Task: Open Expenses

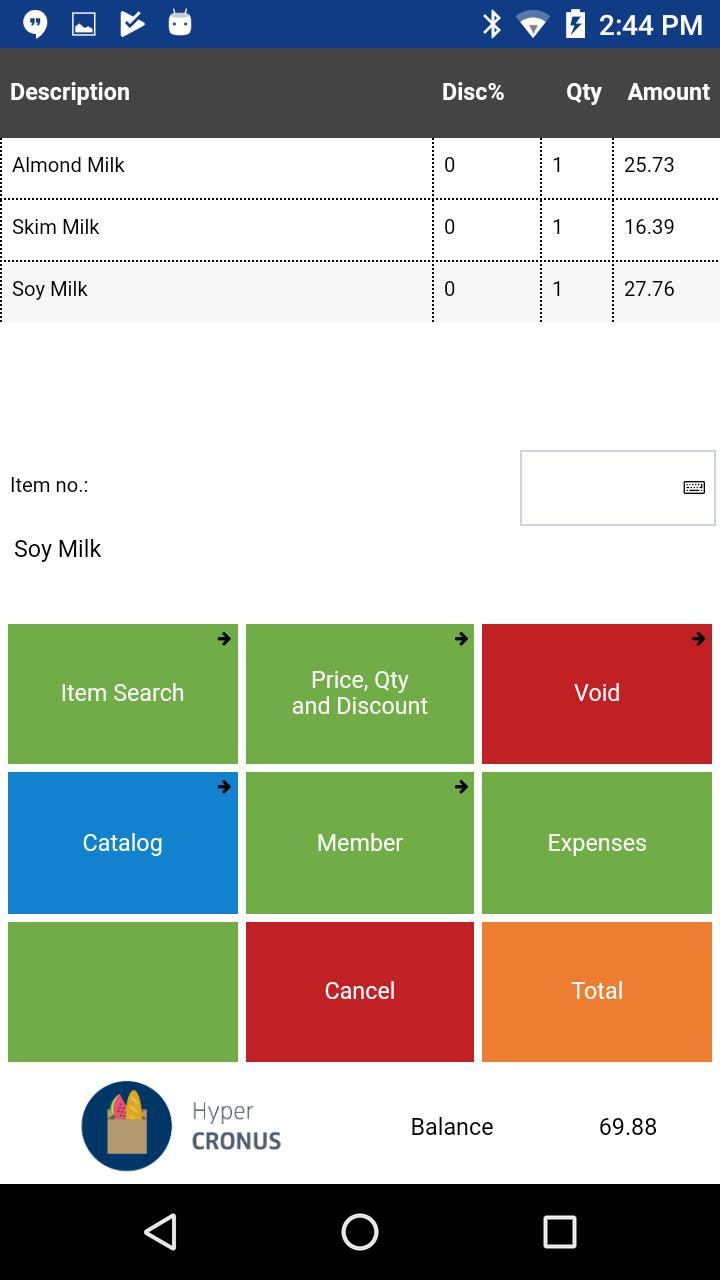Action: (597, 842)
